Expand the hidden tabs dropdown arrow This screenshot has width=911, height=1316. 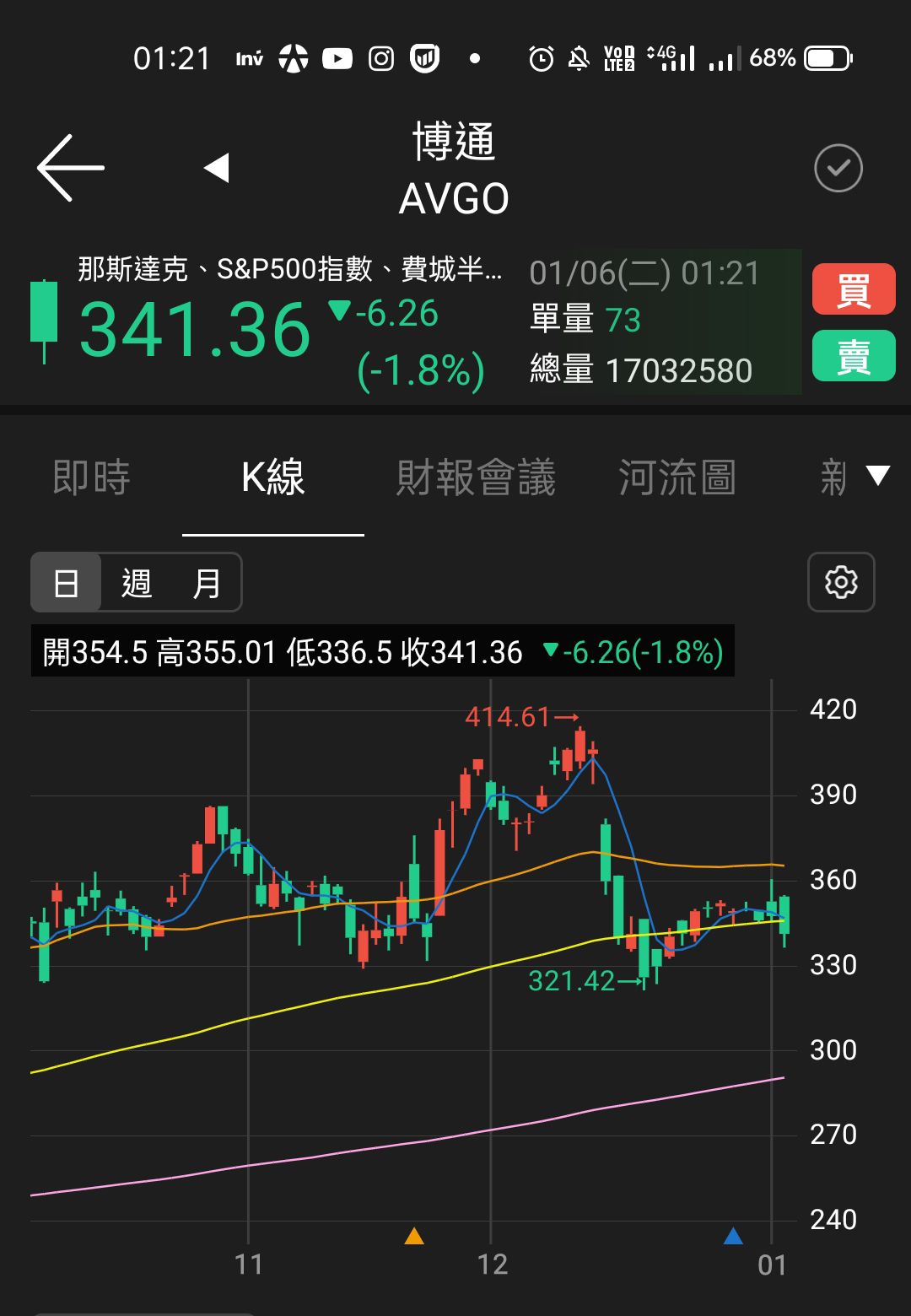(x=877, y=477)
